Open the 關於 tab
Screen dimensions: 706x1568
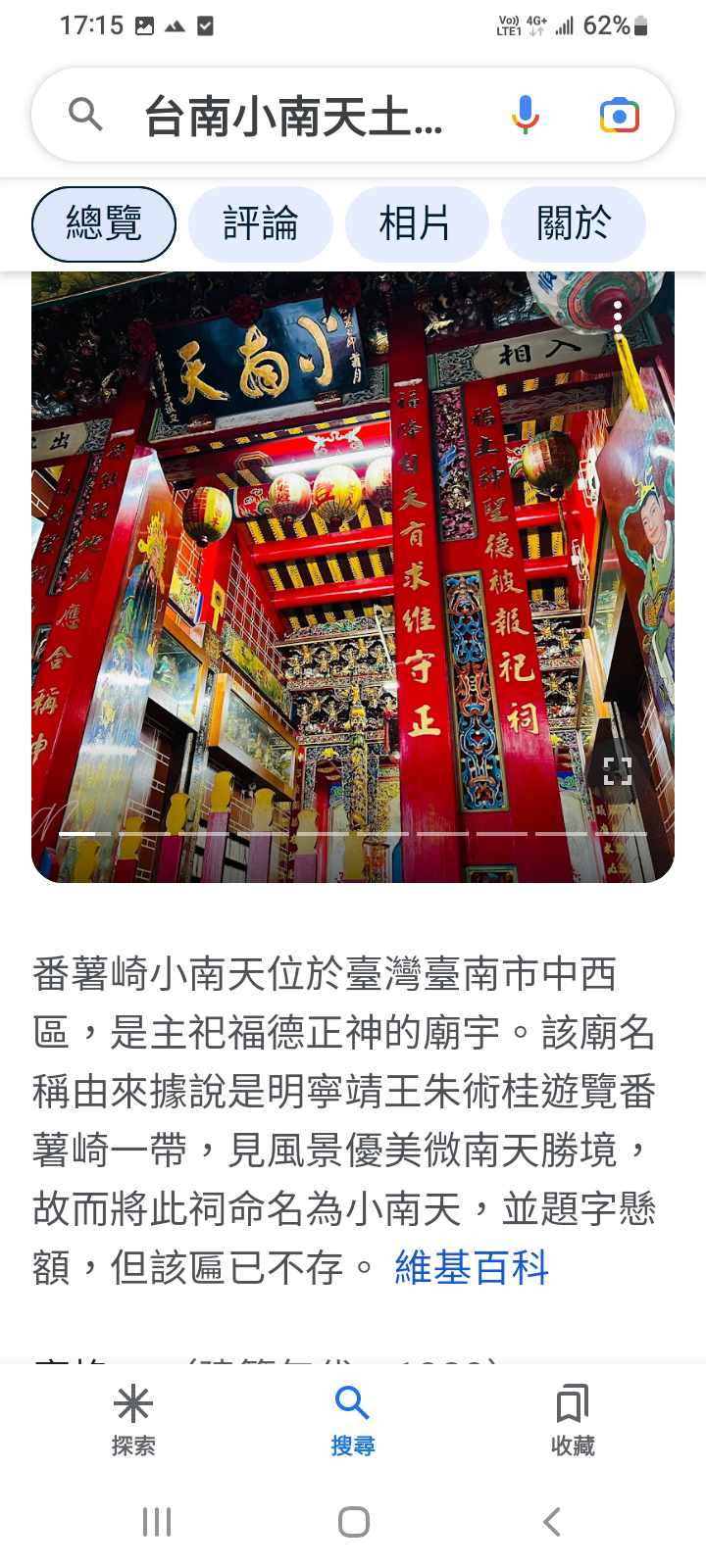(574, 224)
